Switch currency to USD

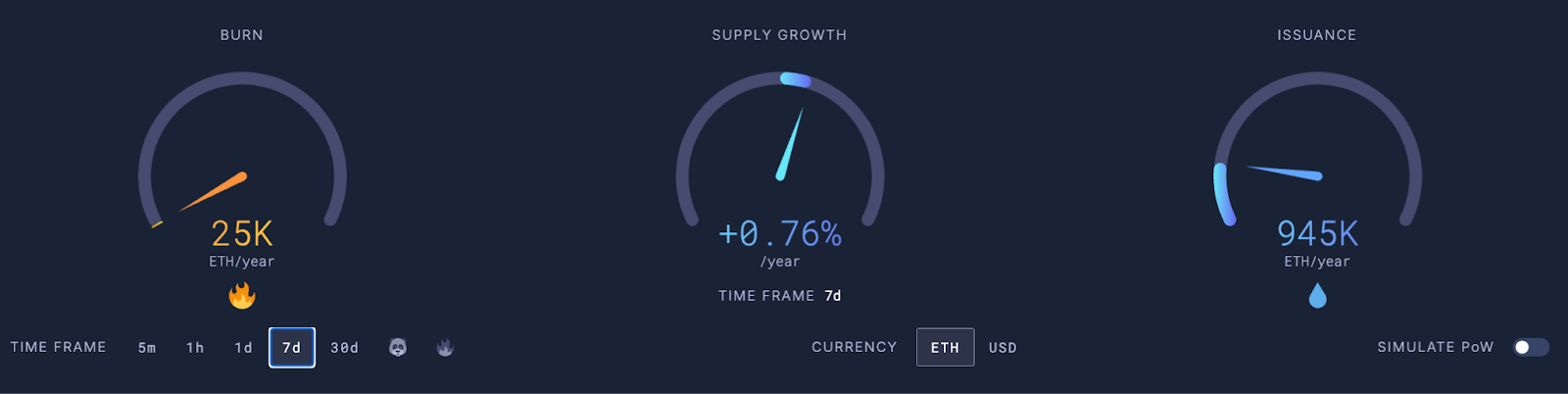click(x=1003, y=348)
